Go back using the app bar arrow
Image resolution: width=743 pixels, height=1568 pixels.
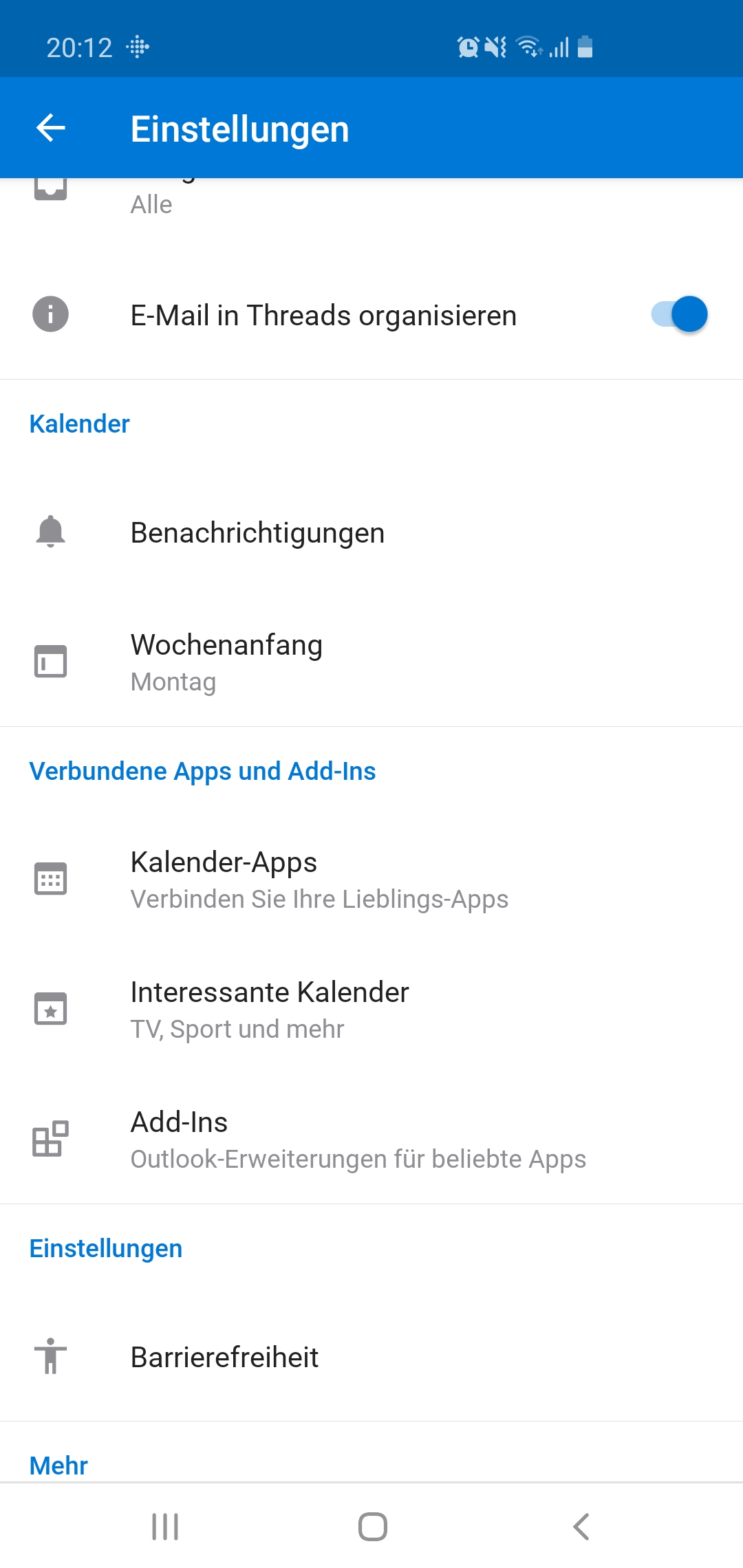pos(50,128)
